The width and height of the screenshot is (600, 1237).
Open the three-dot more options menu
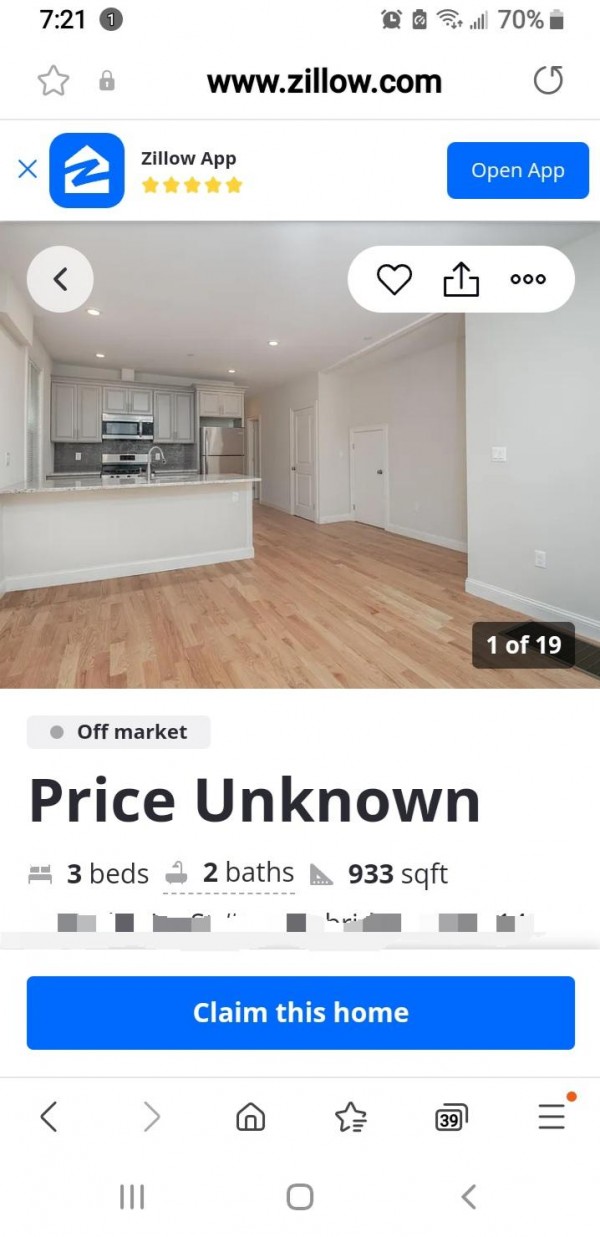point(528,280)
